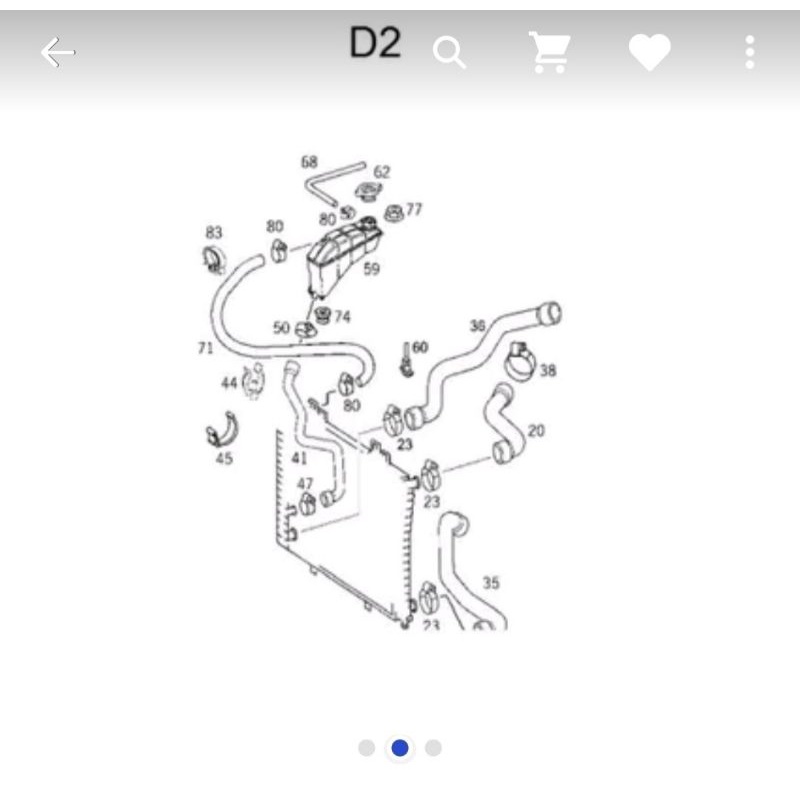Open the shopping cart
Image resolution: width=800 pixels, height=800 pixels.
(549, 52)
